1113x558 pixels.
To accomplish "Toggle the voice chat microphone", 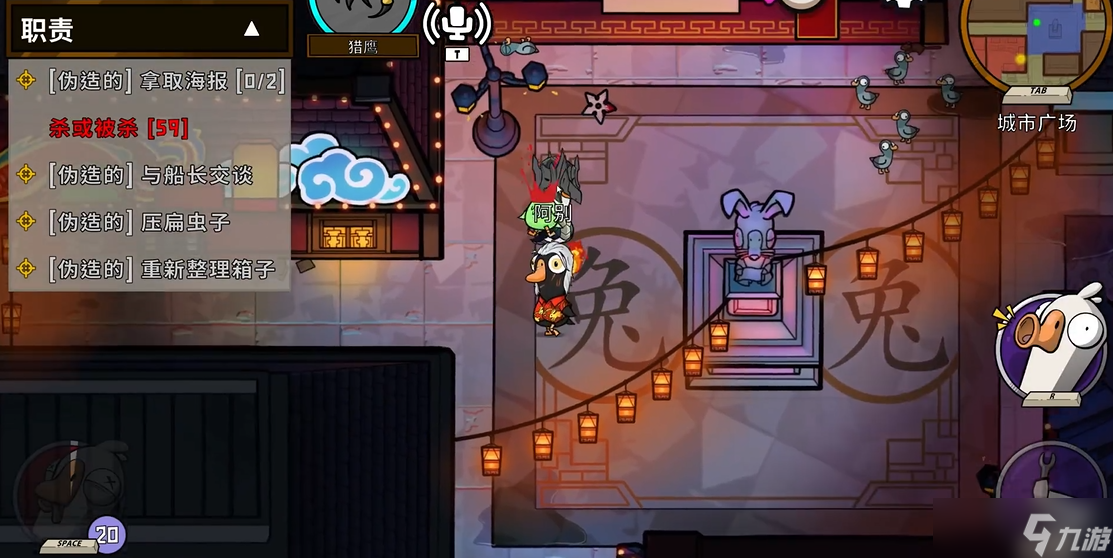I will pyautogui.click(x=457, y=22).
